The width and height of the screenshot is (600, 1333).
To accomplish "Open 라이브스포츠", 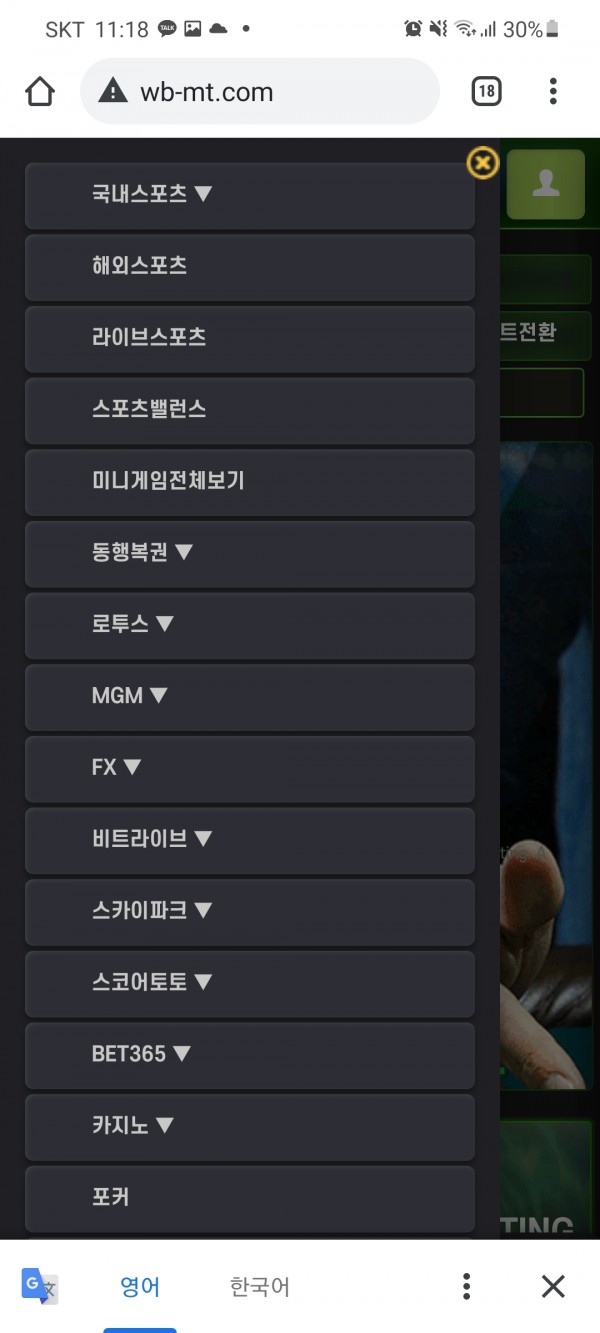I will tap(250, 338).
